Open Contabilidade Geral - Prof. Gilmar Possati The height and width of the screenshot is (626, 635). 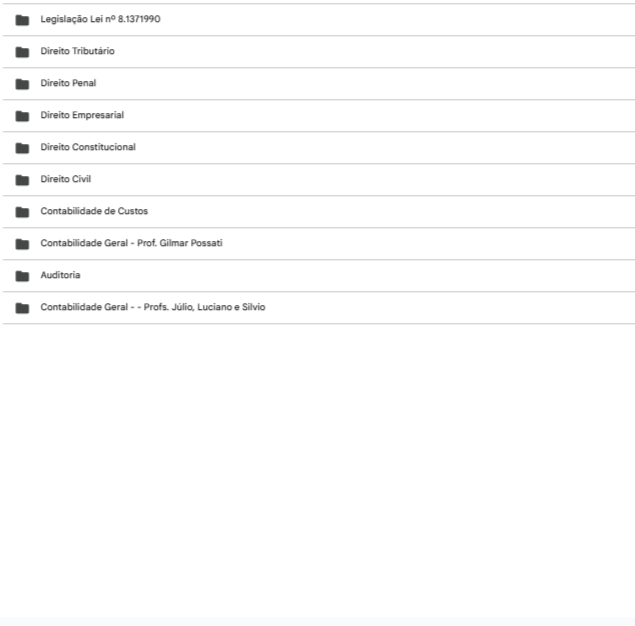[319, 243]
